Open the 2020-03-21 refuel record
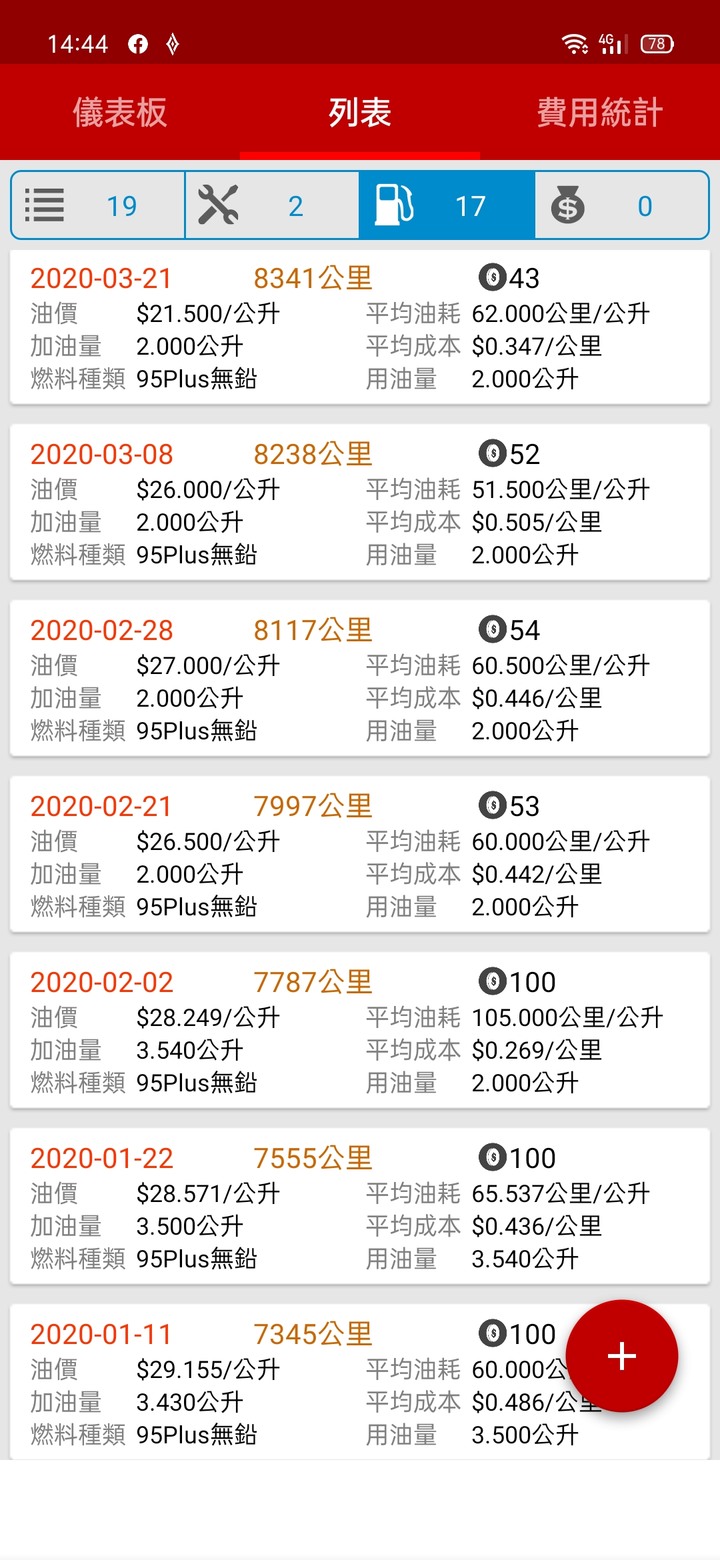The width and height of the screenshot is (720, 1560). (360, 327)
